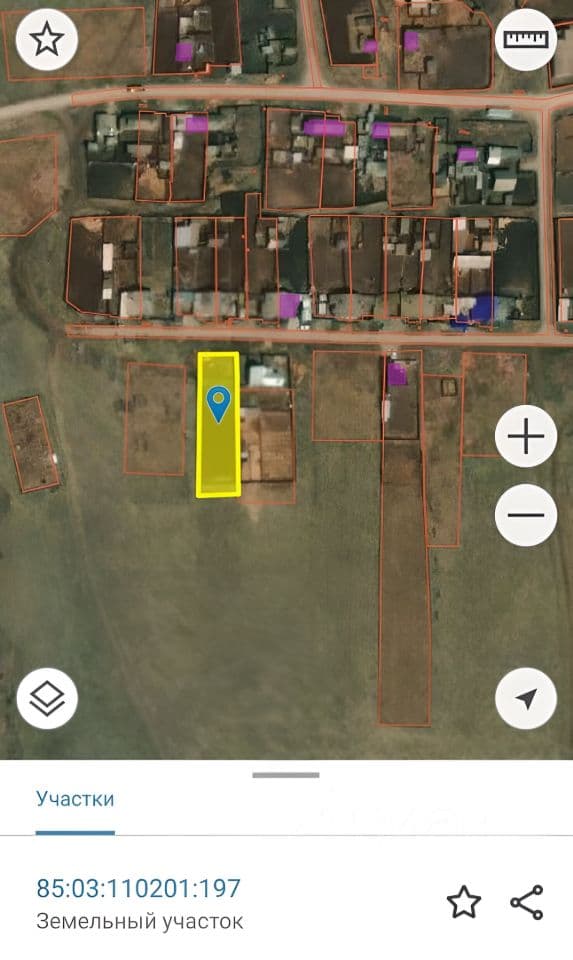Add this land plot to favorites
This screenshot has height=960, width=573.
[463, 902]
